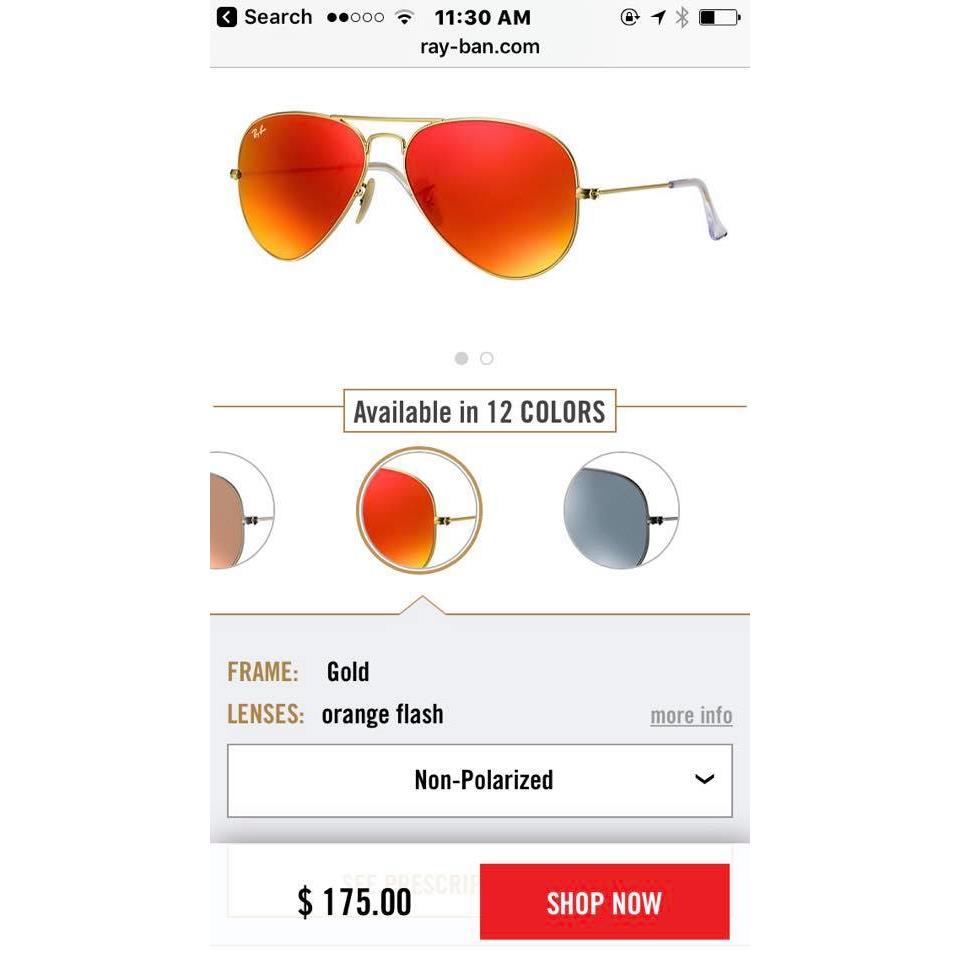Select the copper lens color swatch
Screen dimensions: 960x960
click(x=238, y=510)
